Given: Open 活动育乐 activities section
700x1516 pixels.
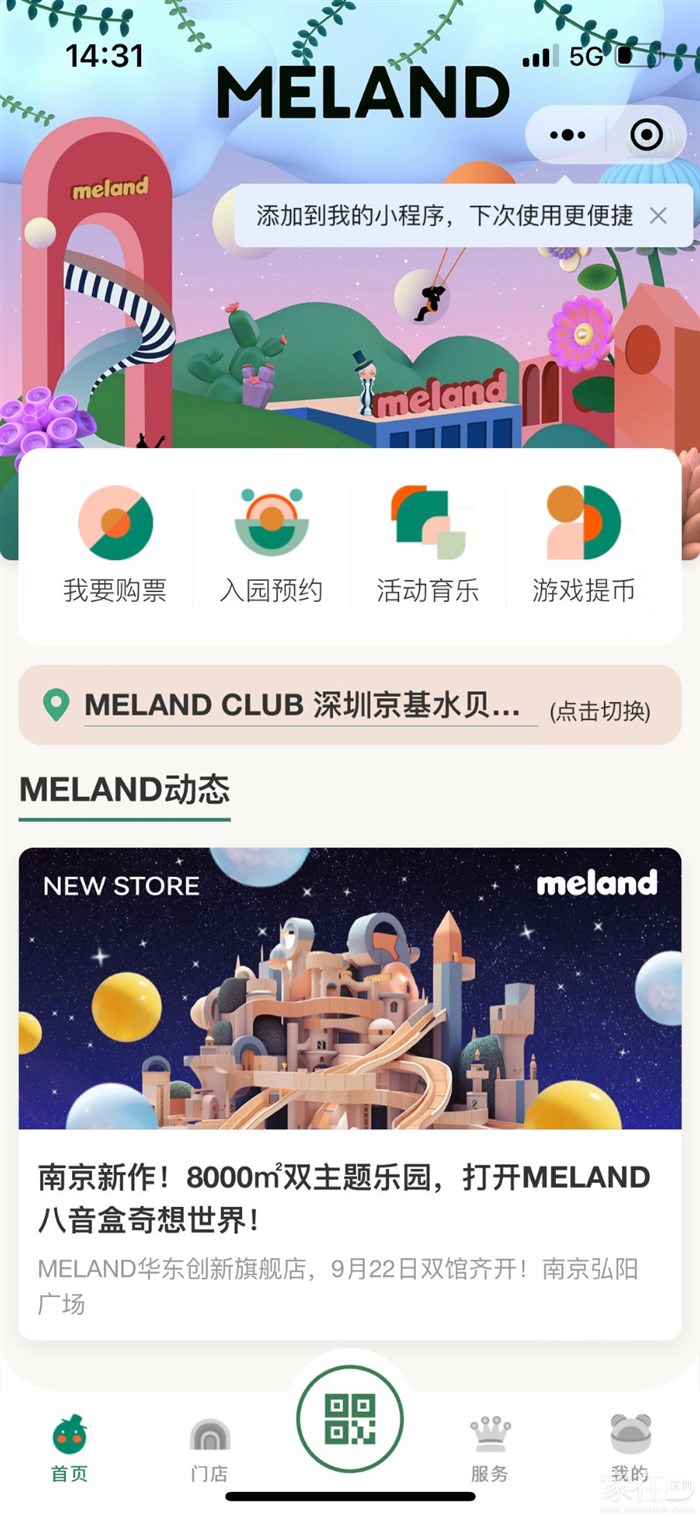Looking at the screenshot, I should [x=427, y=545].
